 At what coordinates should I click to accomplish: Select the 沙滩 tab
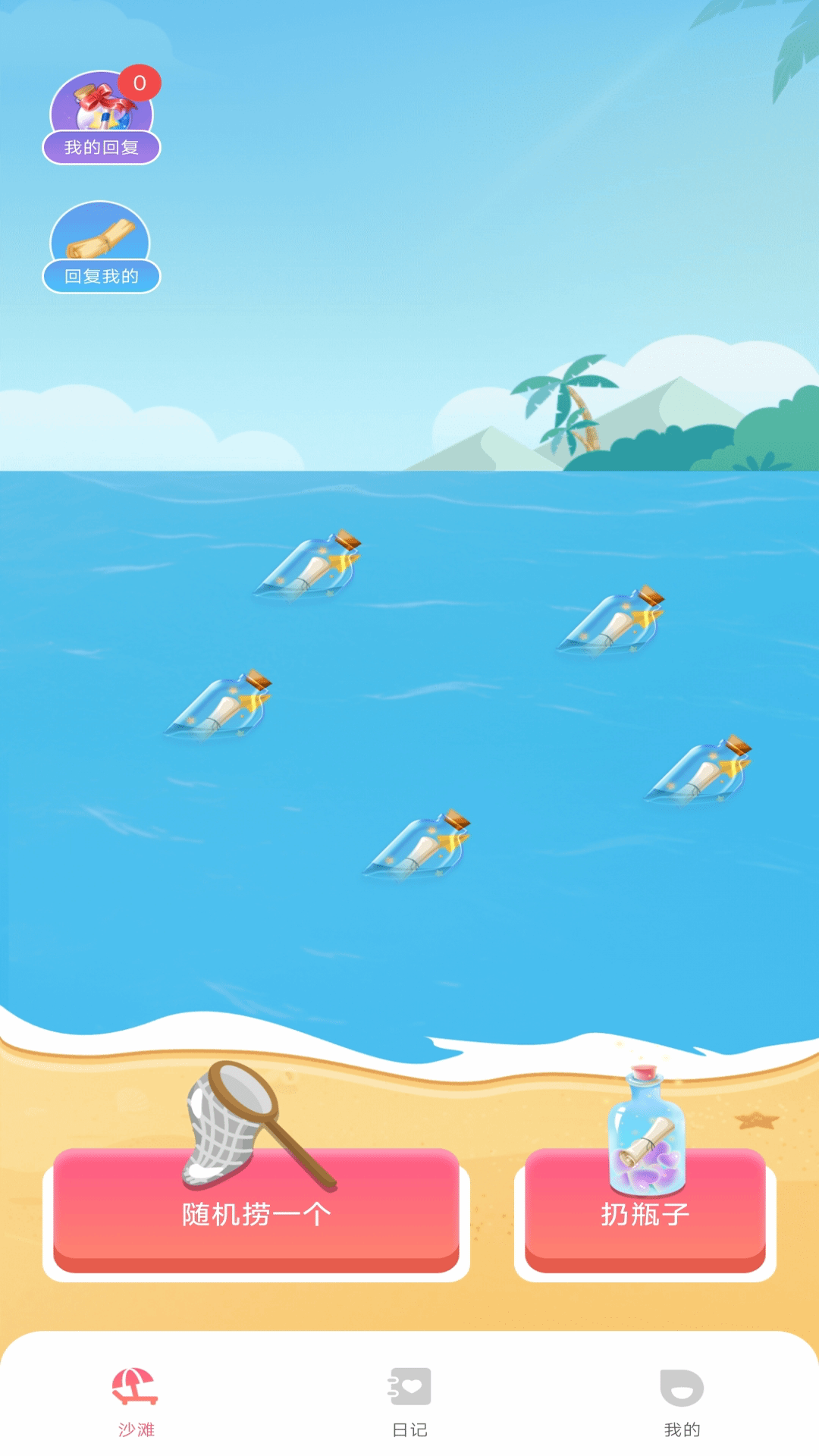tap(136, 1403)
